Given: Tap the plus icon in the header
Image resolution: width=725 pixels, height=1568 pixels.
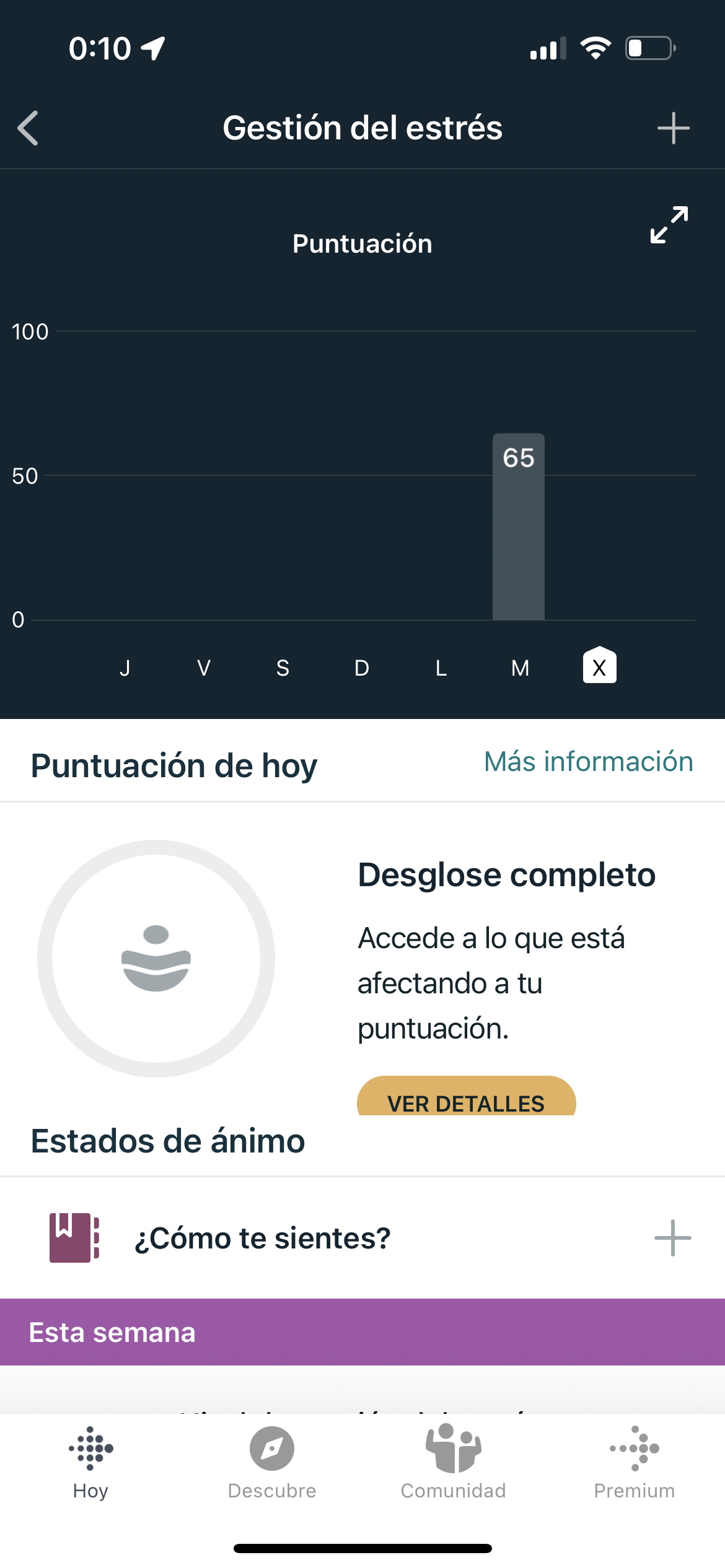Looking at the screenshot, I should 673,128.
